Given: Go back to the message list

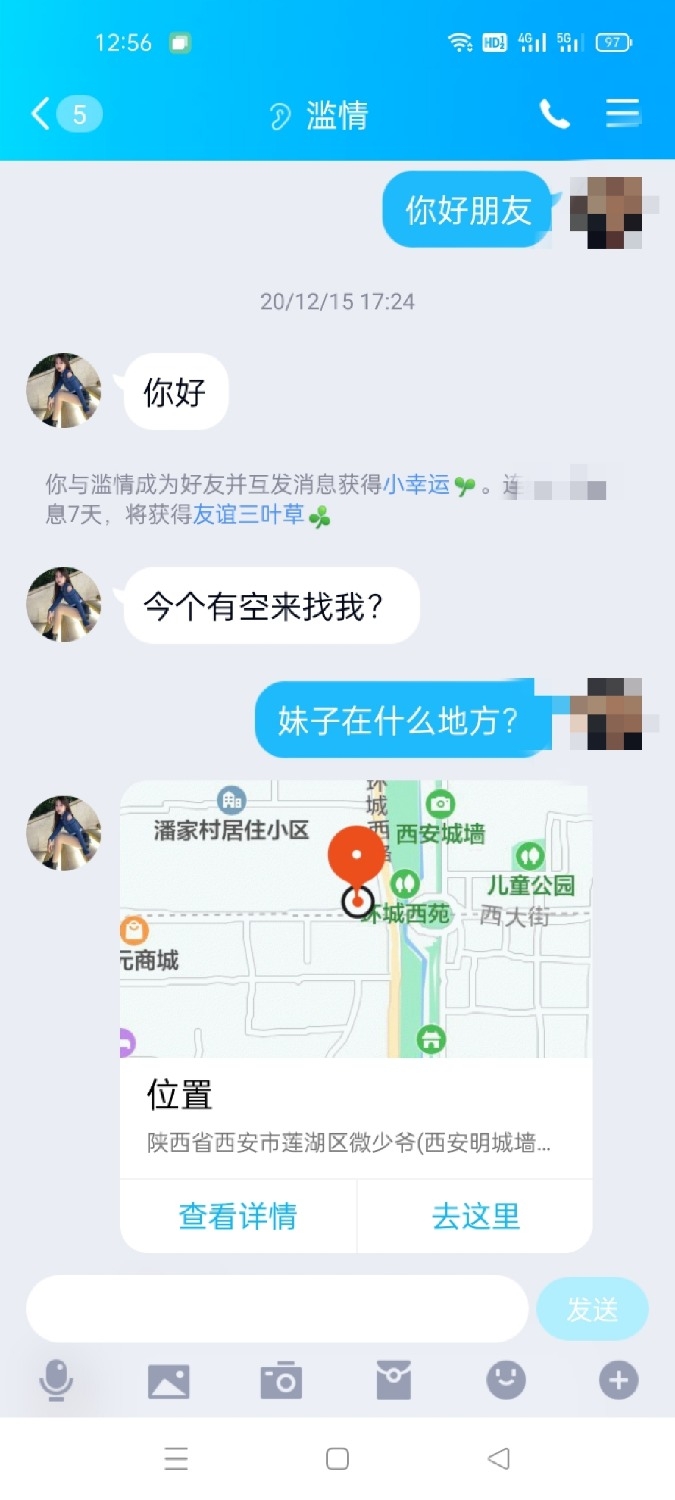Looking at the screenshot, I should pyautogui.click(x=42, y=114).
